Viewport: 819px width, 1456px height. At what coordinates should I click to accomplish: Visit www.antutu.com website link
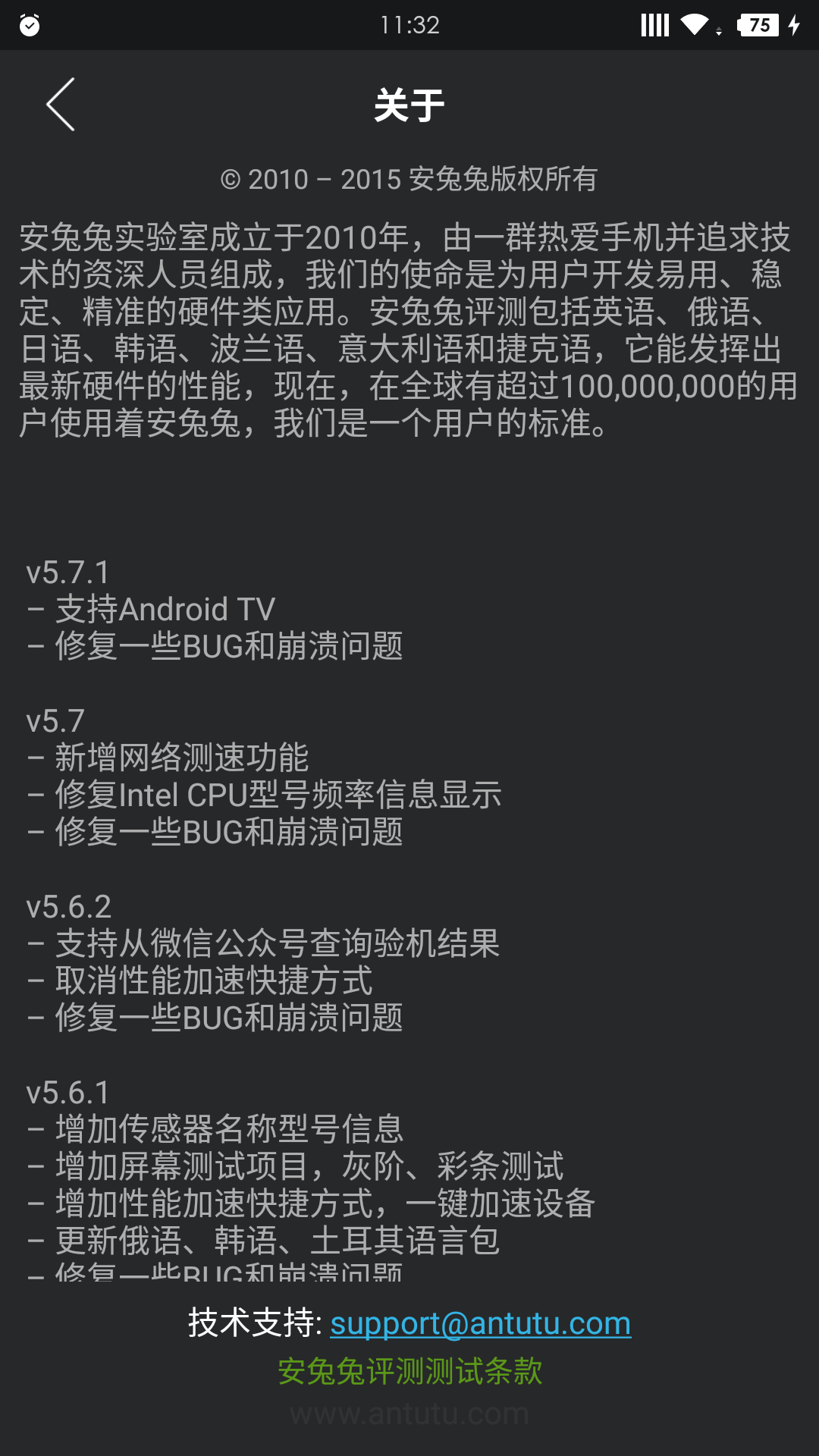[x=409, y=1414]
